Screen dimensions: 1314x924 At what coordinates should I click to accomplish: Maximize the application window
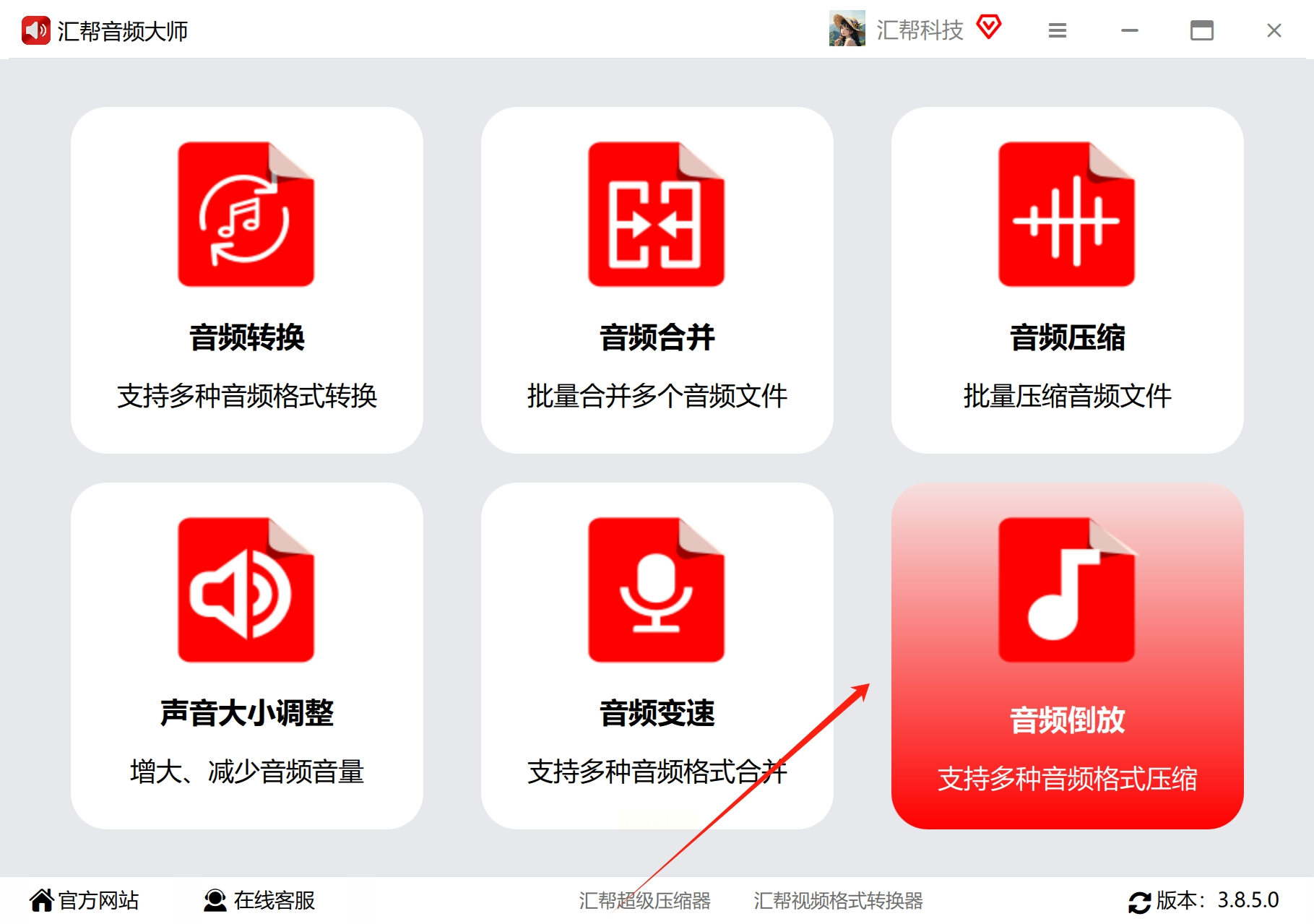point(1201,30)
